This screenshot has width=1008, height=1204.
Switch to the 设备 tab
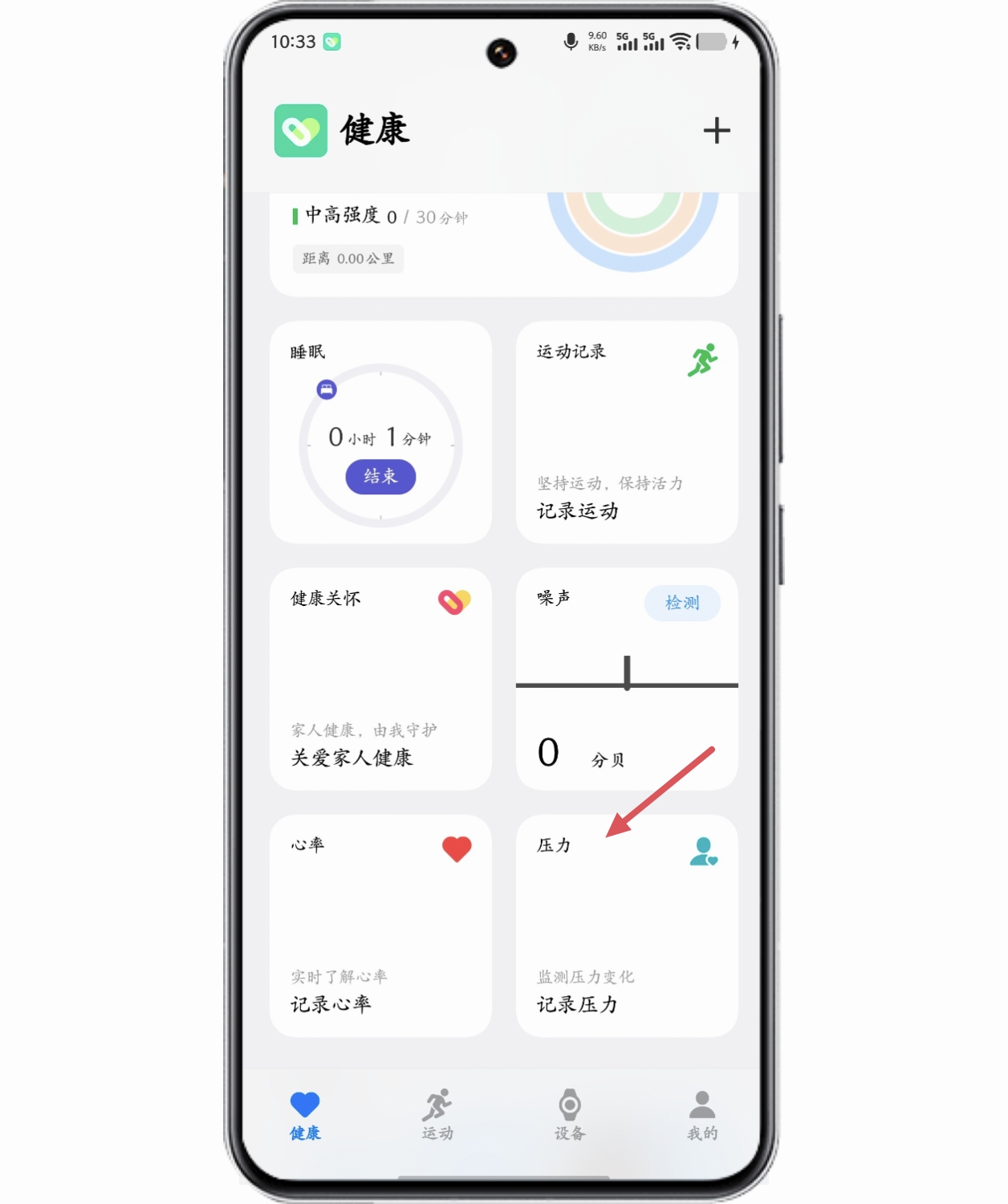point(570,1114)
